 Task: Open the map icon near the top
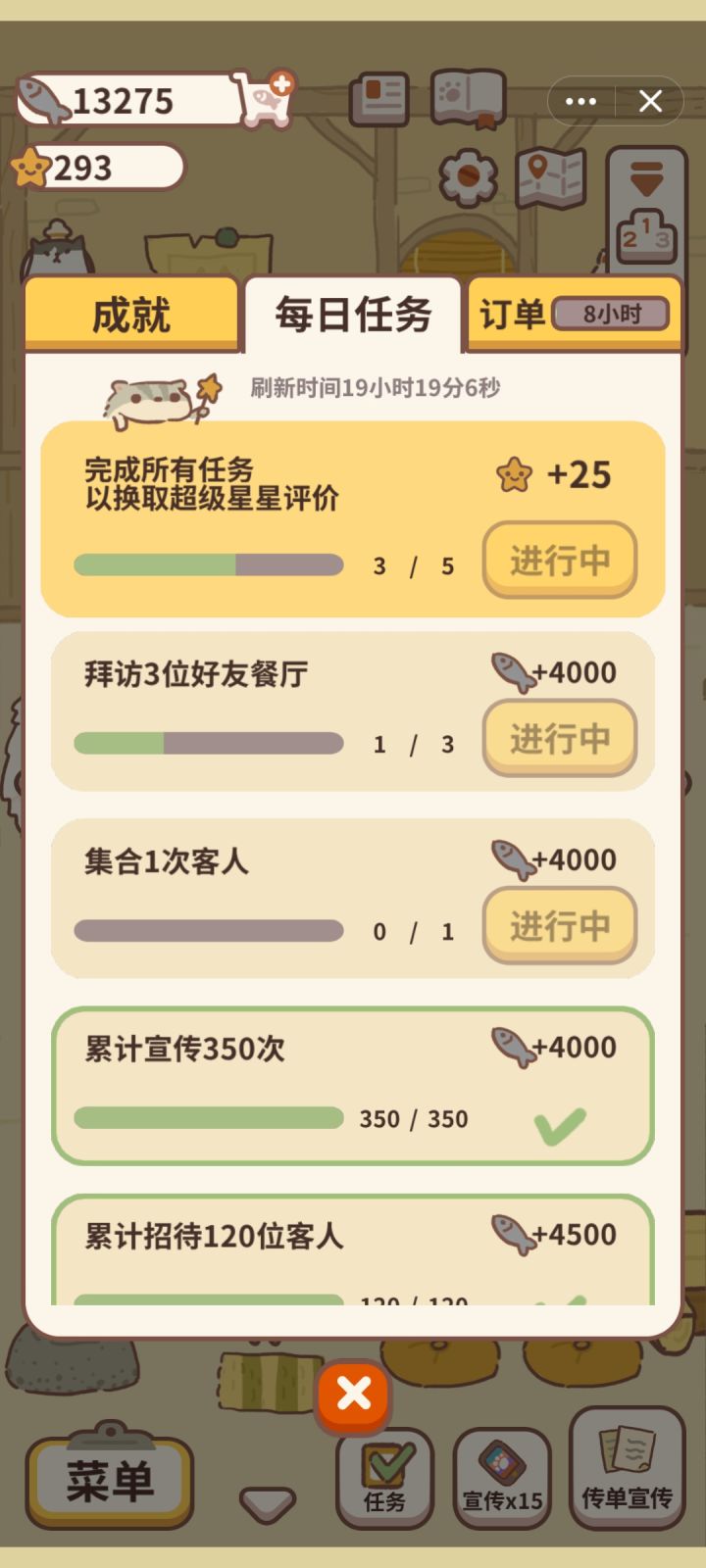551,177
